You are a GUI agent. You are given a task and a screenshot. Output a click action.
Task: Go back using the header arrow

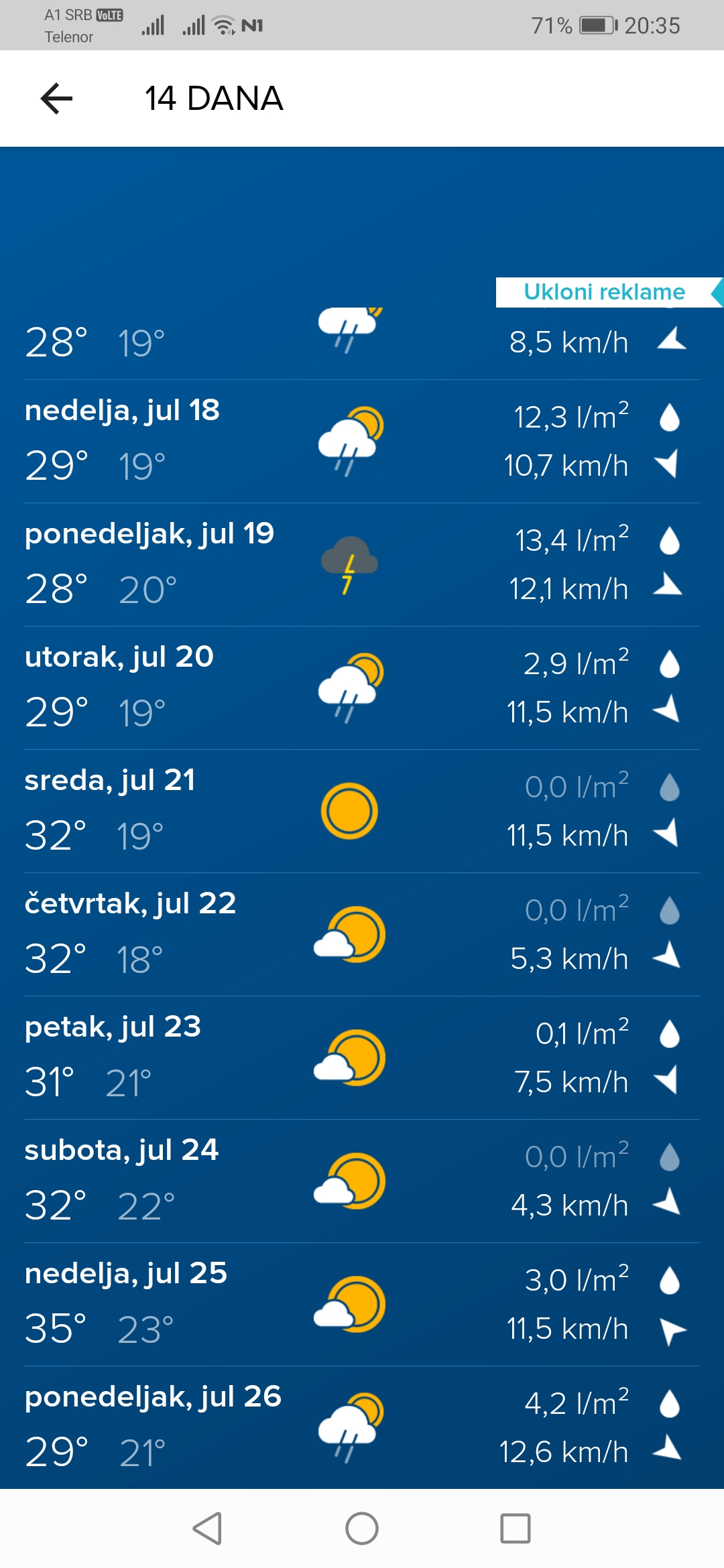pos(56,99)
